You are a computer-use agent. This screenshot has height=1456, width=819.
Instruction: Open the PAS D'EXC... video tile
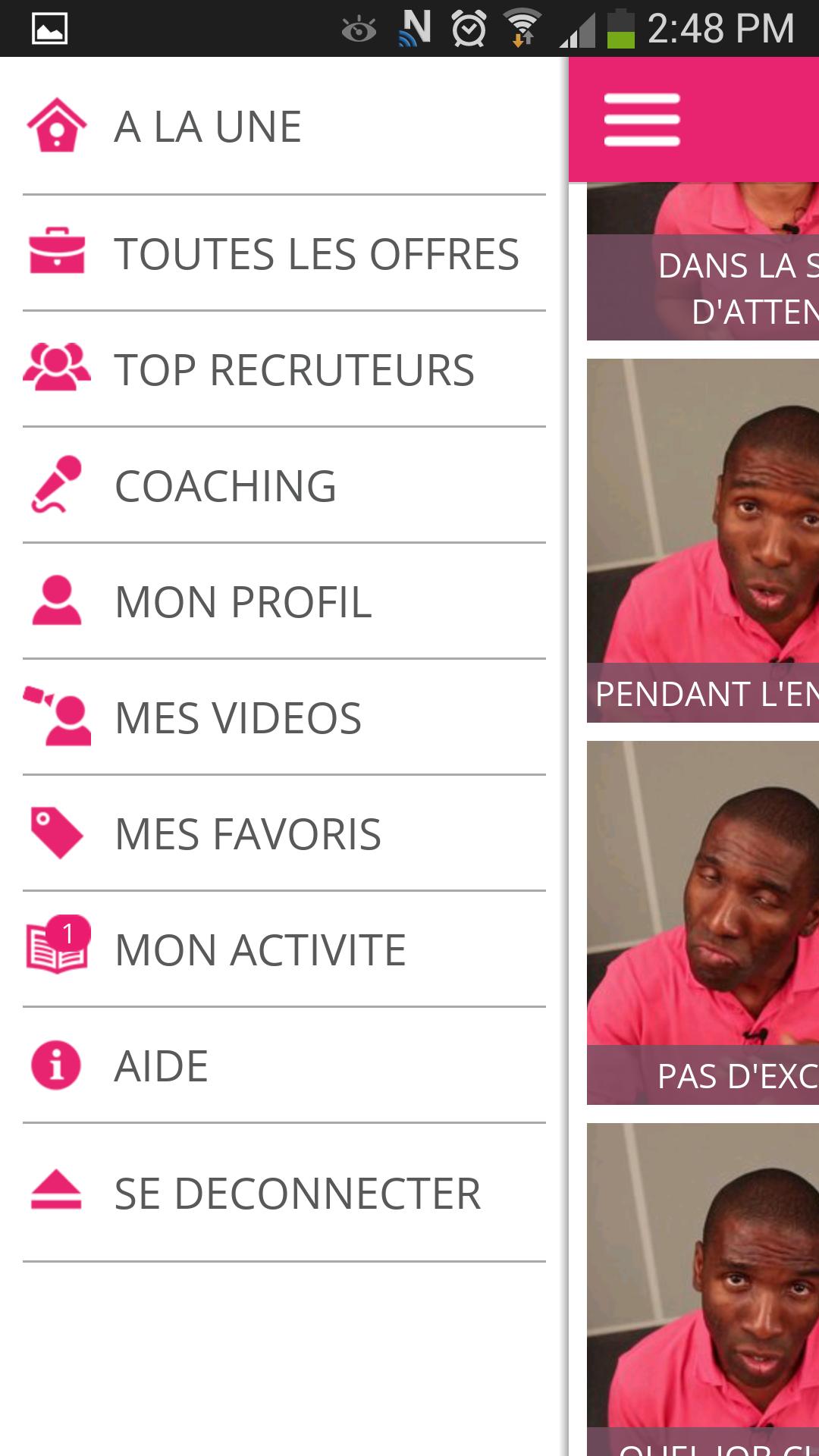coord(703,922)
